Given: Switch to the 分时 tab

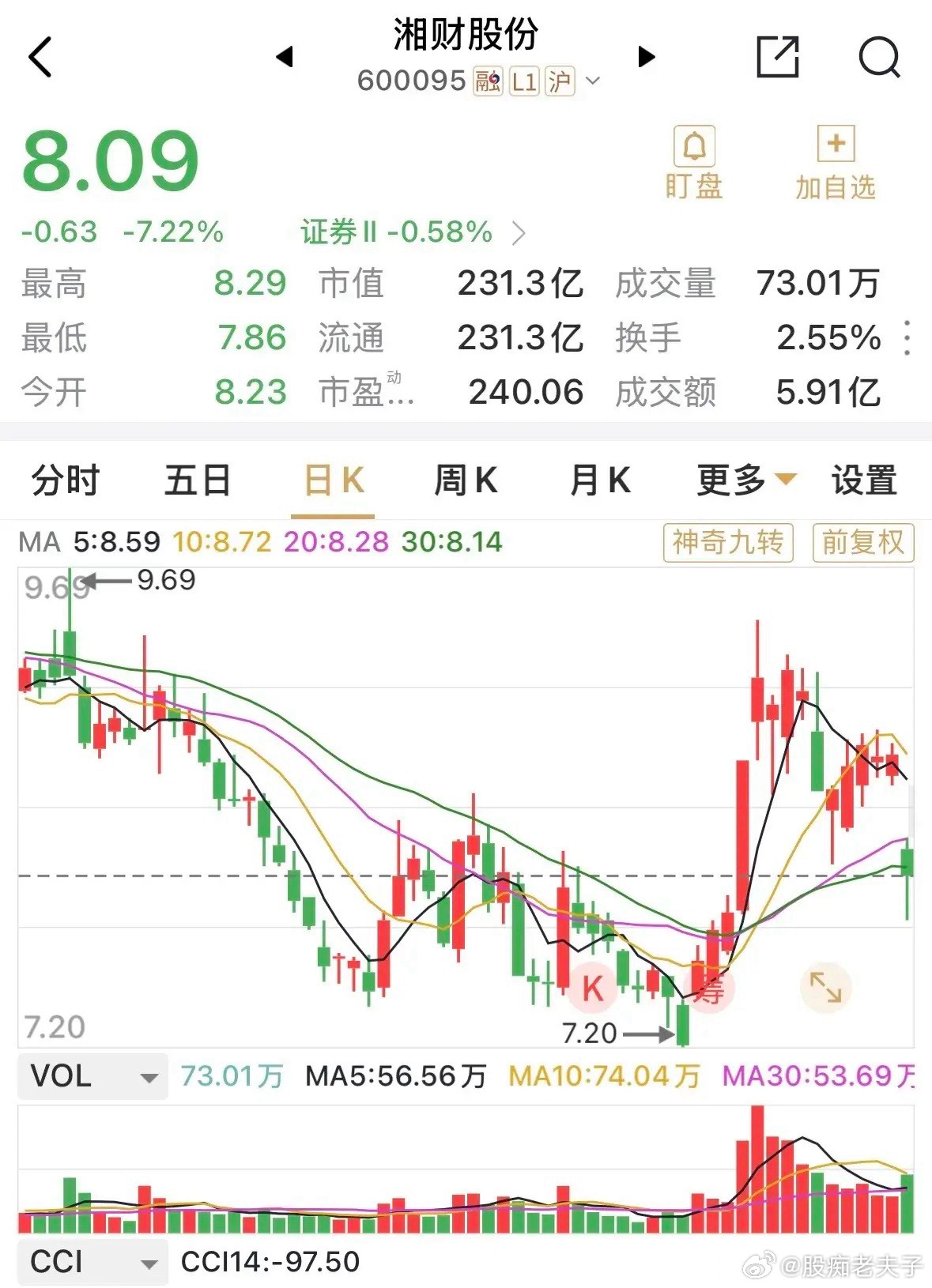Looking at the screenshot, I should click(x=66, y=480).
